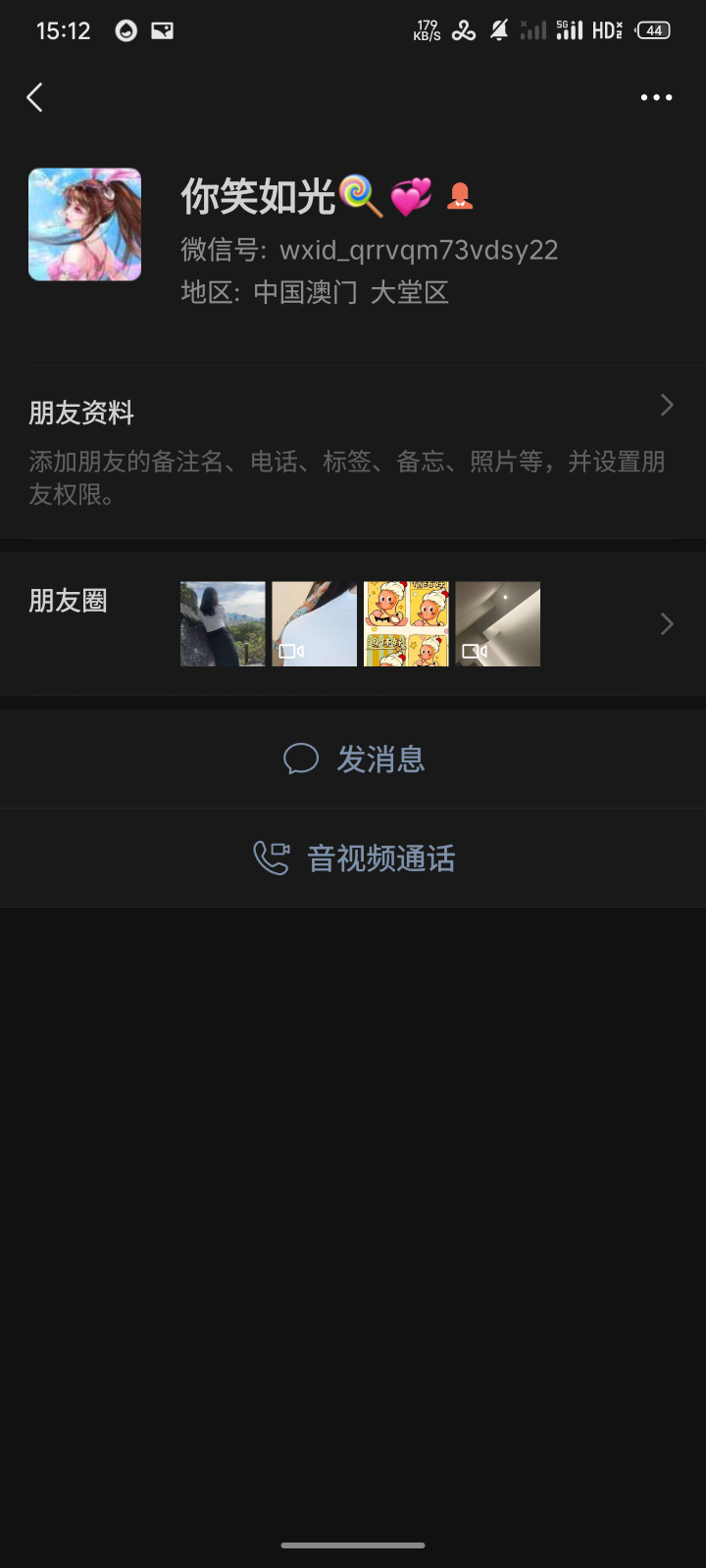The width and height of the screenshot is (706, 1568).
Task: Tap the chat bubble icon beside 发消息
Action: tap(301, 759)
